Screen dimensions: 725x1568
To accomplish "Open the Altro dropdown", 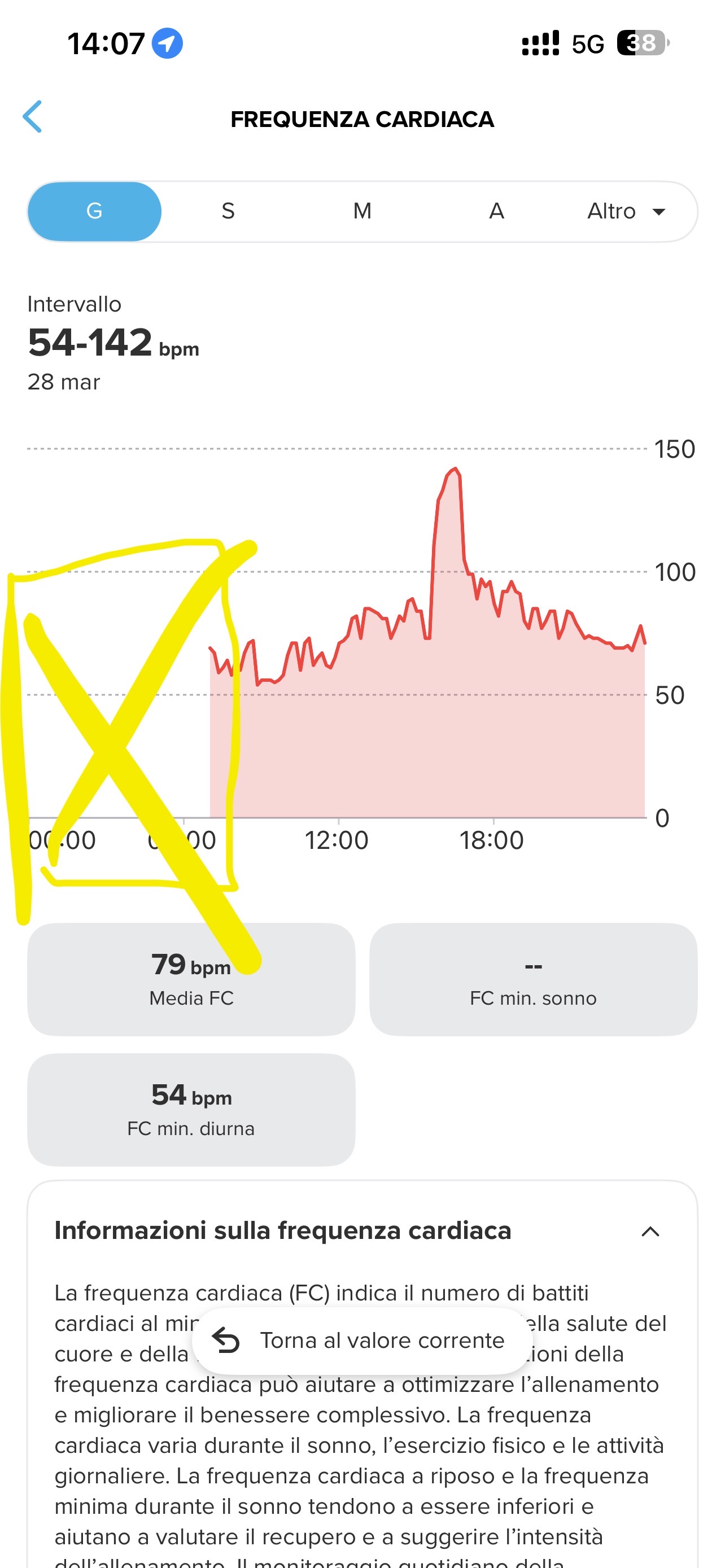I will click(626, 211).
